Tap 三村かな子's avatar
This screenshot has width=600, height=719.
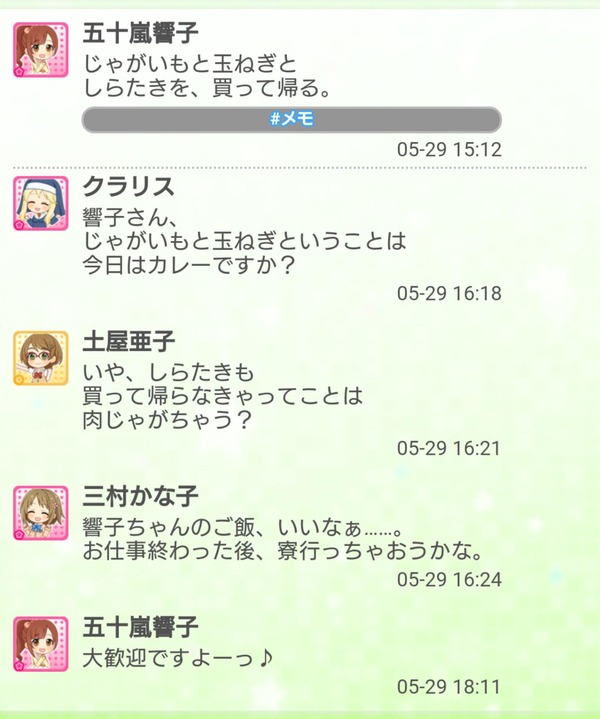point(41,514)
